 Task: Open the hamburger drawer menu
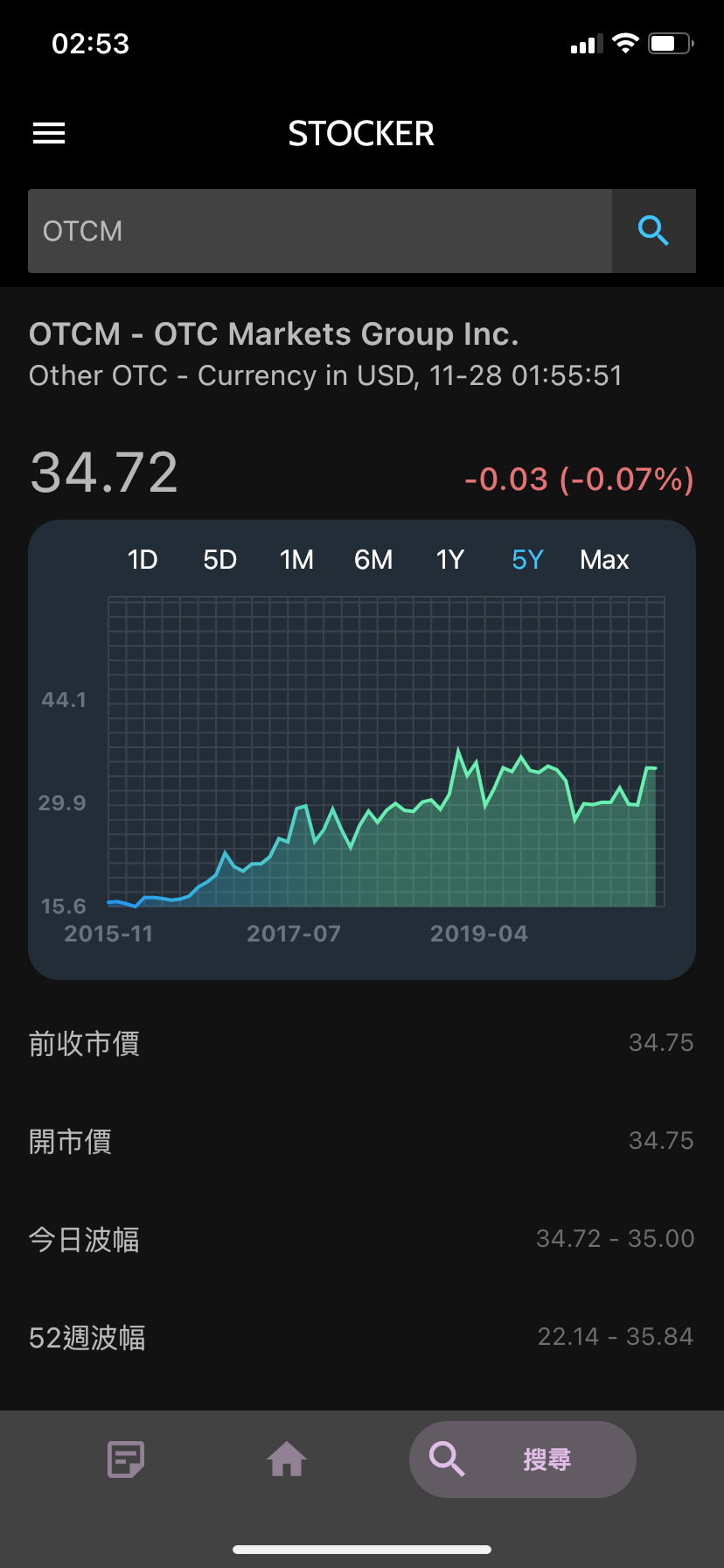49,133
